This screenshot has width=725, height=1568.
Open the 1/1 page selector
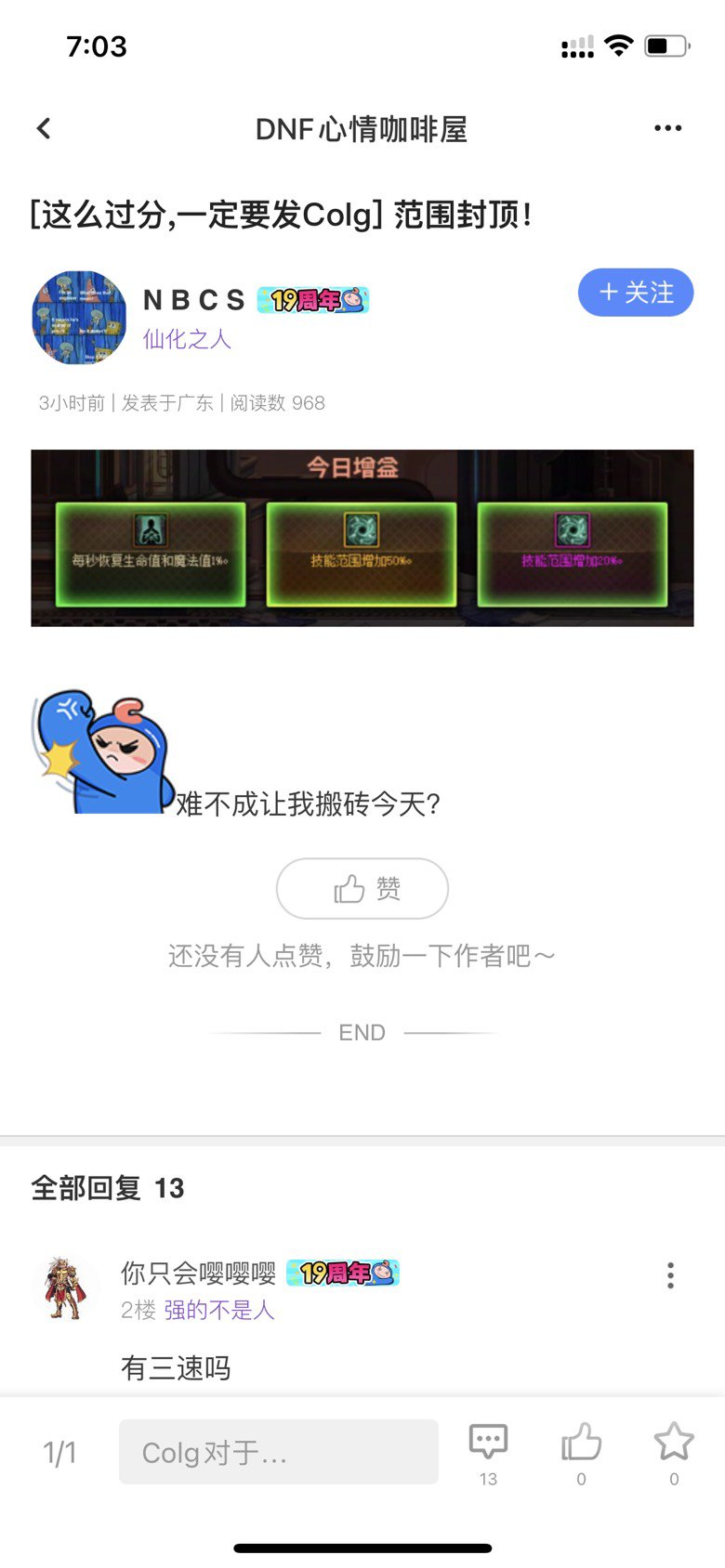[x=59, y=1453]
